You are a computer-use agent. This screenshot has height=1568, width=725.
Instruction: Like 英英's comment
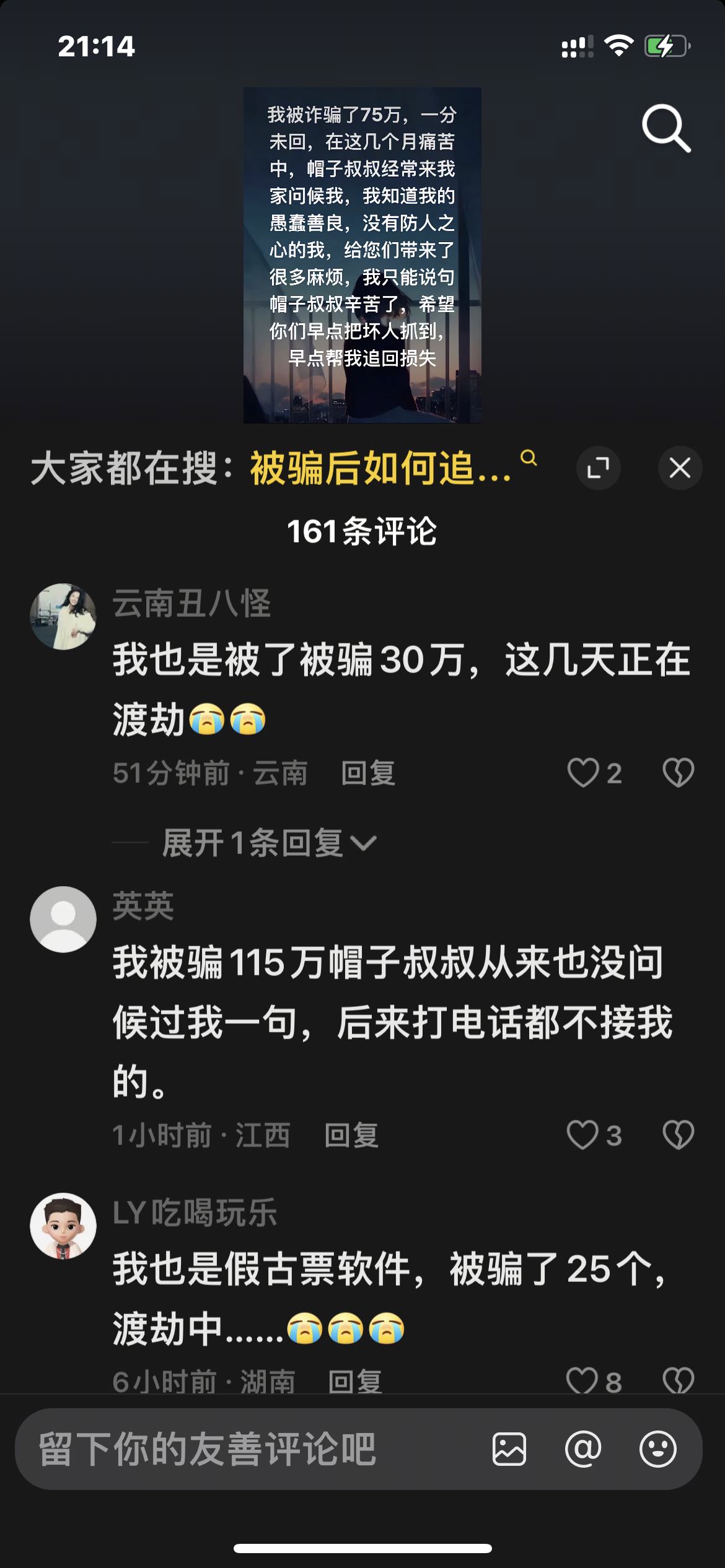594,1135
